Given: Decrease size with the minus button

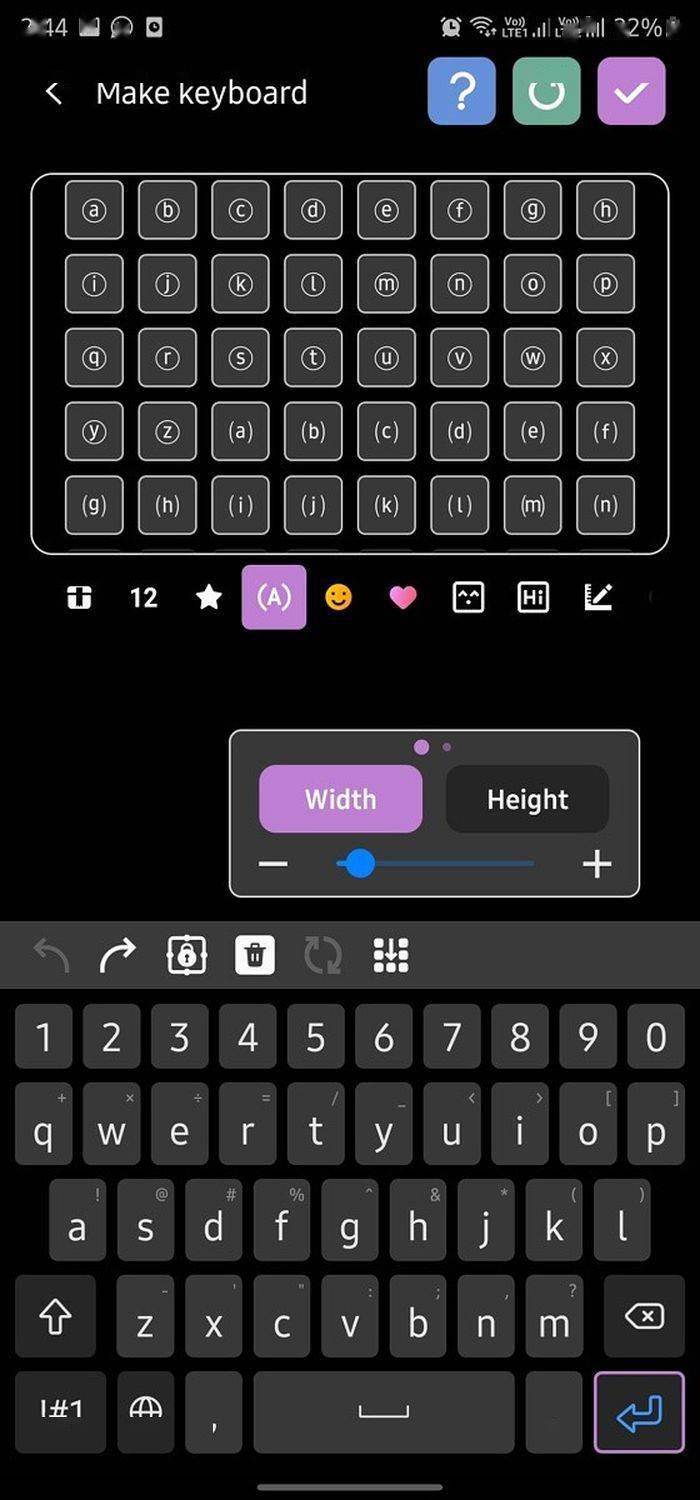Looking at the screenshot, I should pos(273,864).
